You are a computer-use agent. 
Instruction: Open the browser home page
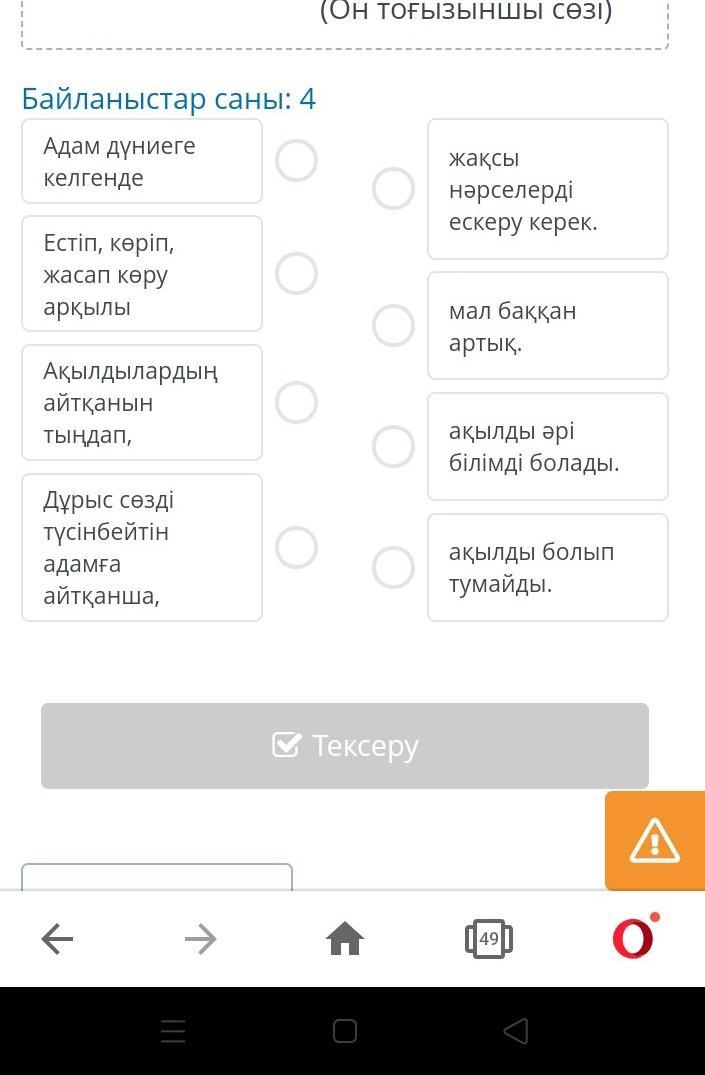pyautogui.click(x=345, y=939)
